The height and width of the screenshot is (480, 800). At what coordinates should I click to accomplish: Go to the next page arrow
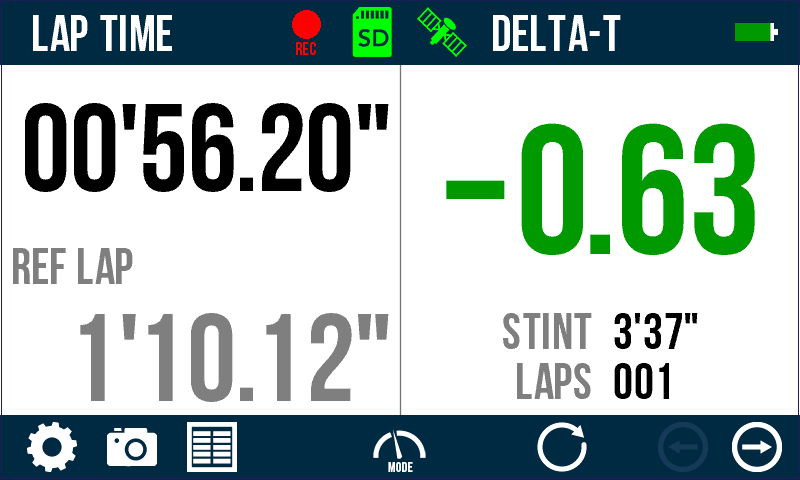pyautogui.click(x=756, y=447)
